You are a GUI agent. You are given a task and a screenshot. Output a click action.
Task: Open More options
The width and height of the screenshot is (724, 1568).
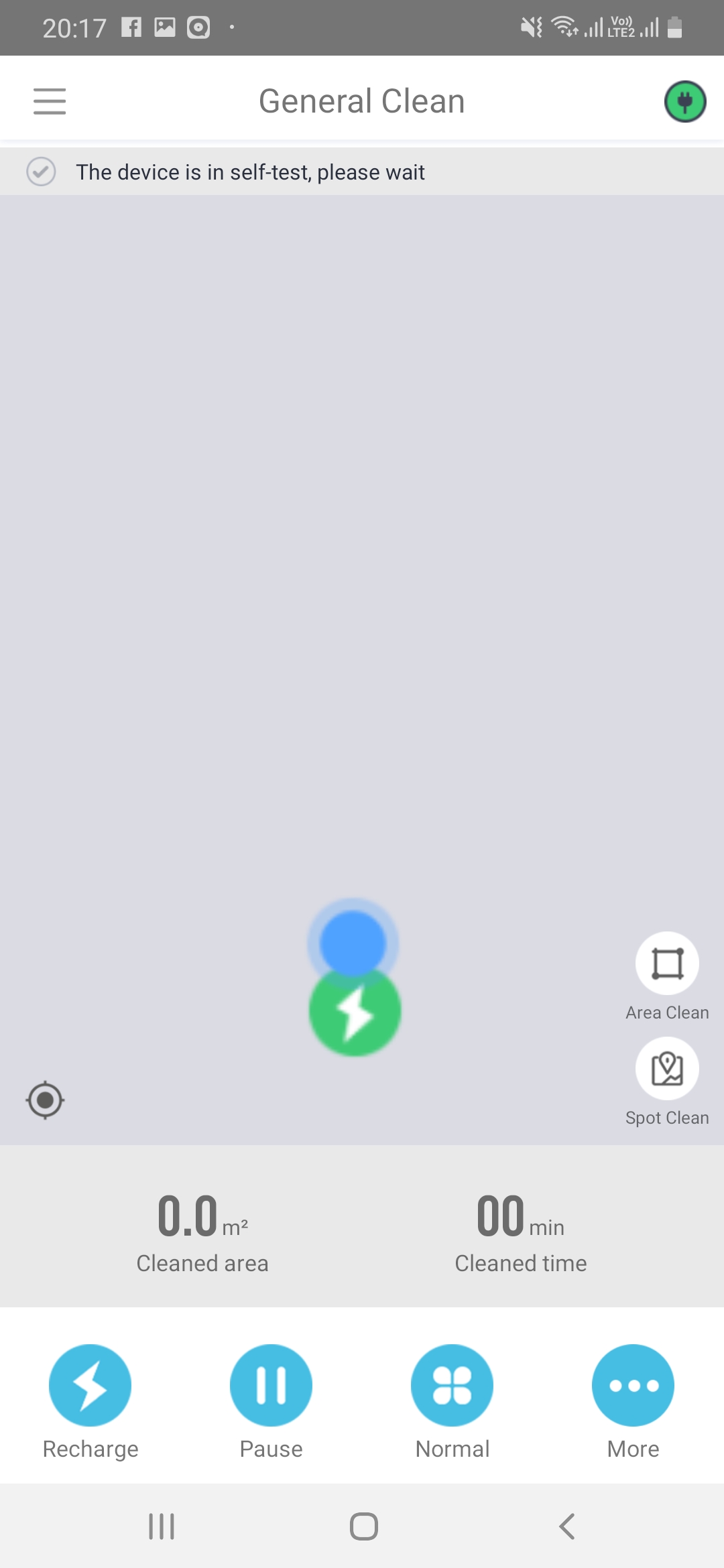[633, 1385]
